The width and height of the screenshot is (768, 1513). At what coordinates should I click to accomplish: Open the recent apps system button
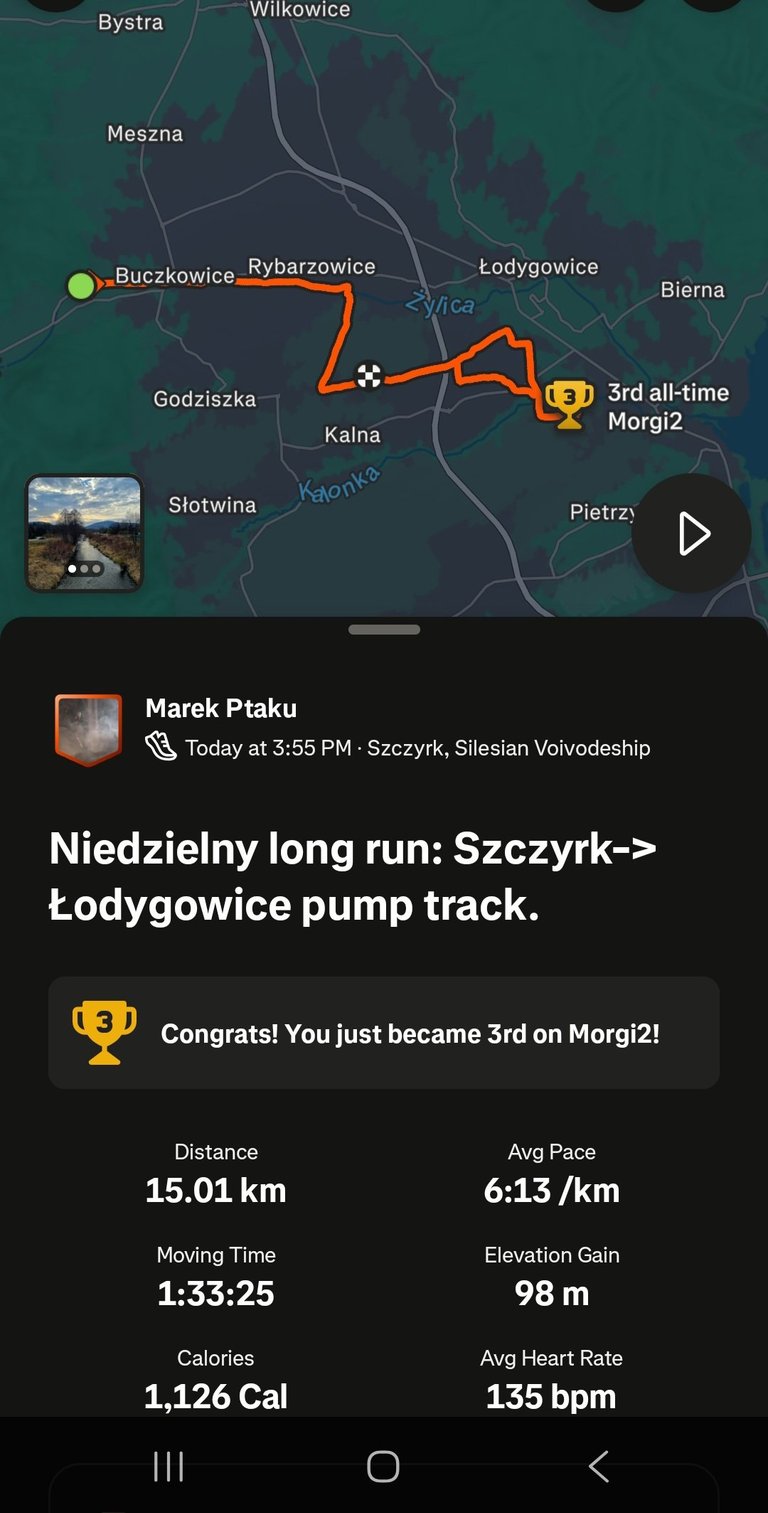(x=168, y=1466)
